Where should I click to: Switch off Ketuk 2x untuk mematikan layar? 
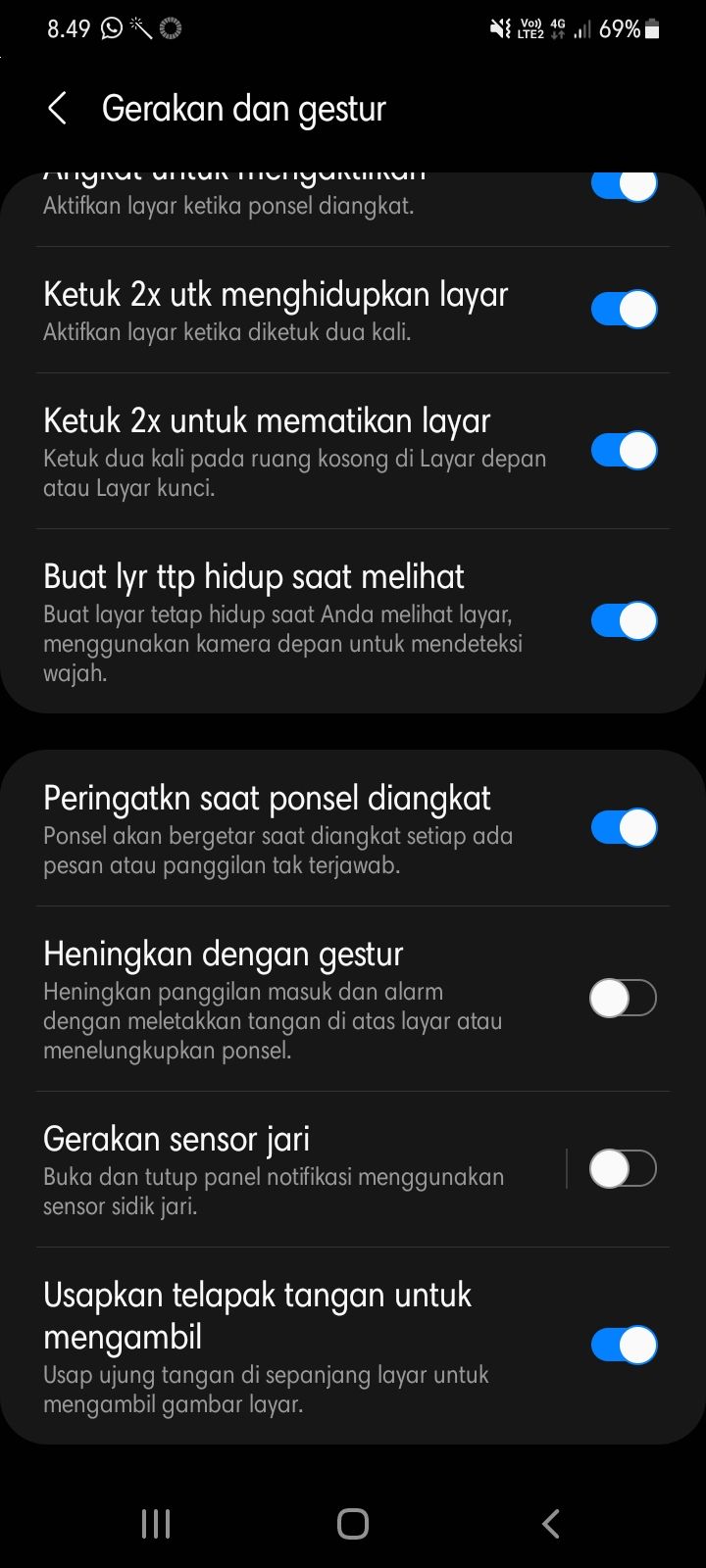point(624,451)
